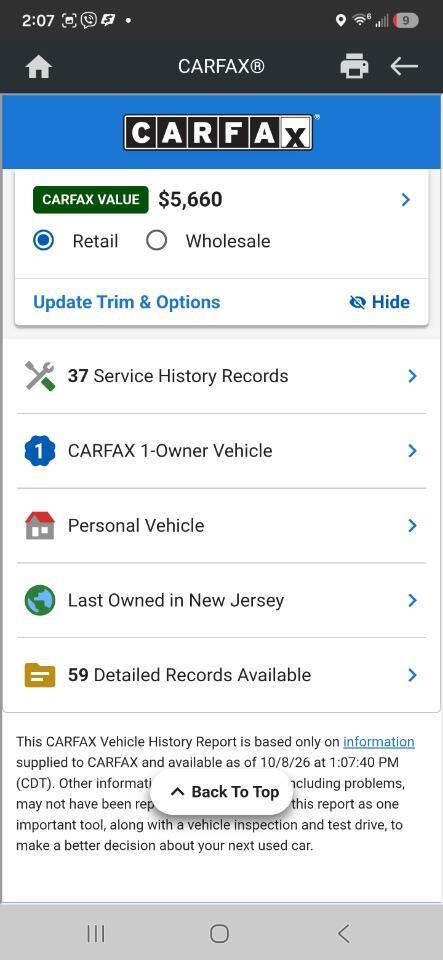Select the Wholesale value option

157,241
